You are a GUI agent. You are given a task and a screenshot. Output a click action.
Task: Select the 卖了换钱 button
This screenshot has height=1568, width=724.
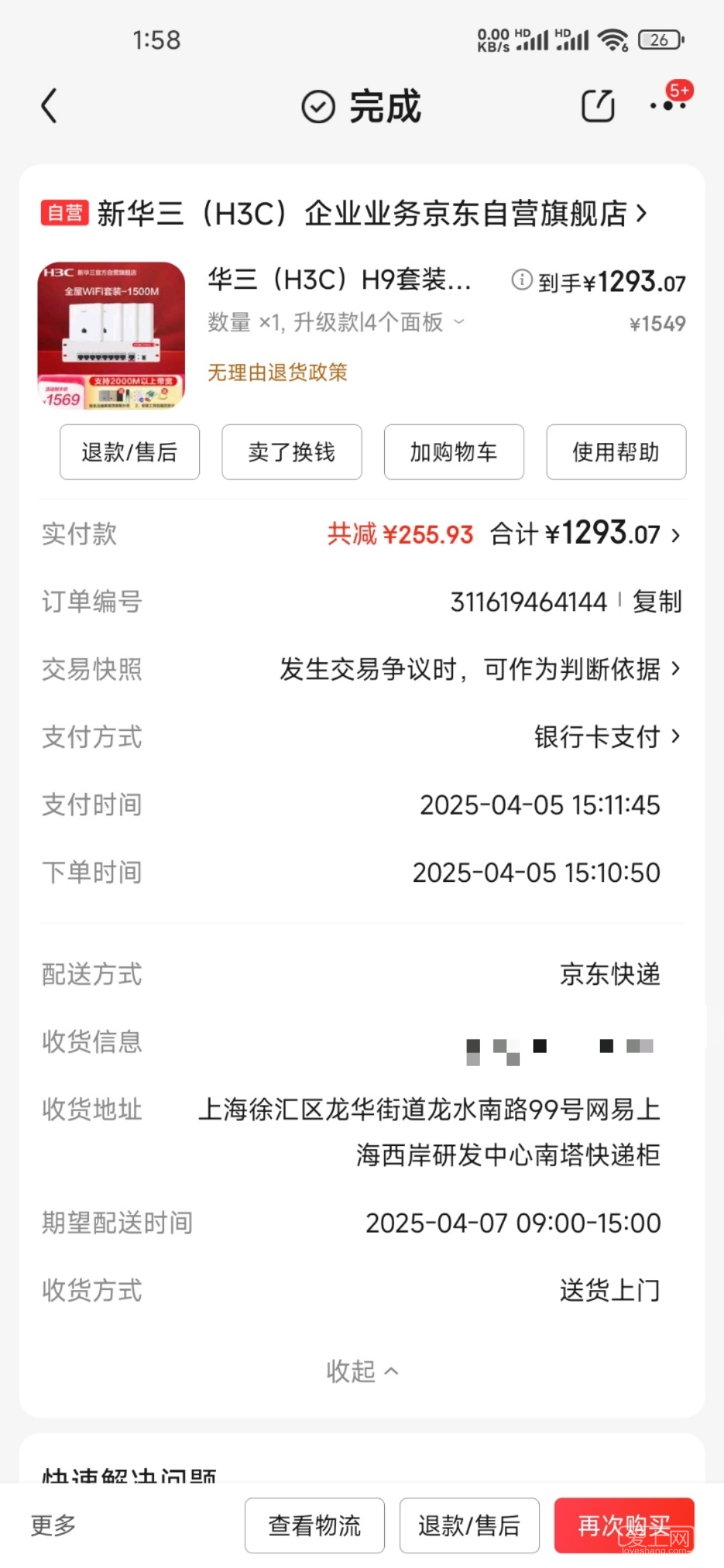[x=292, y=452]
